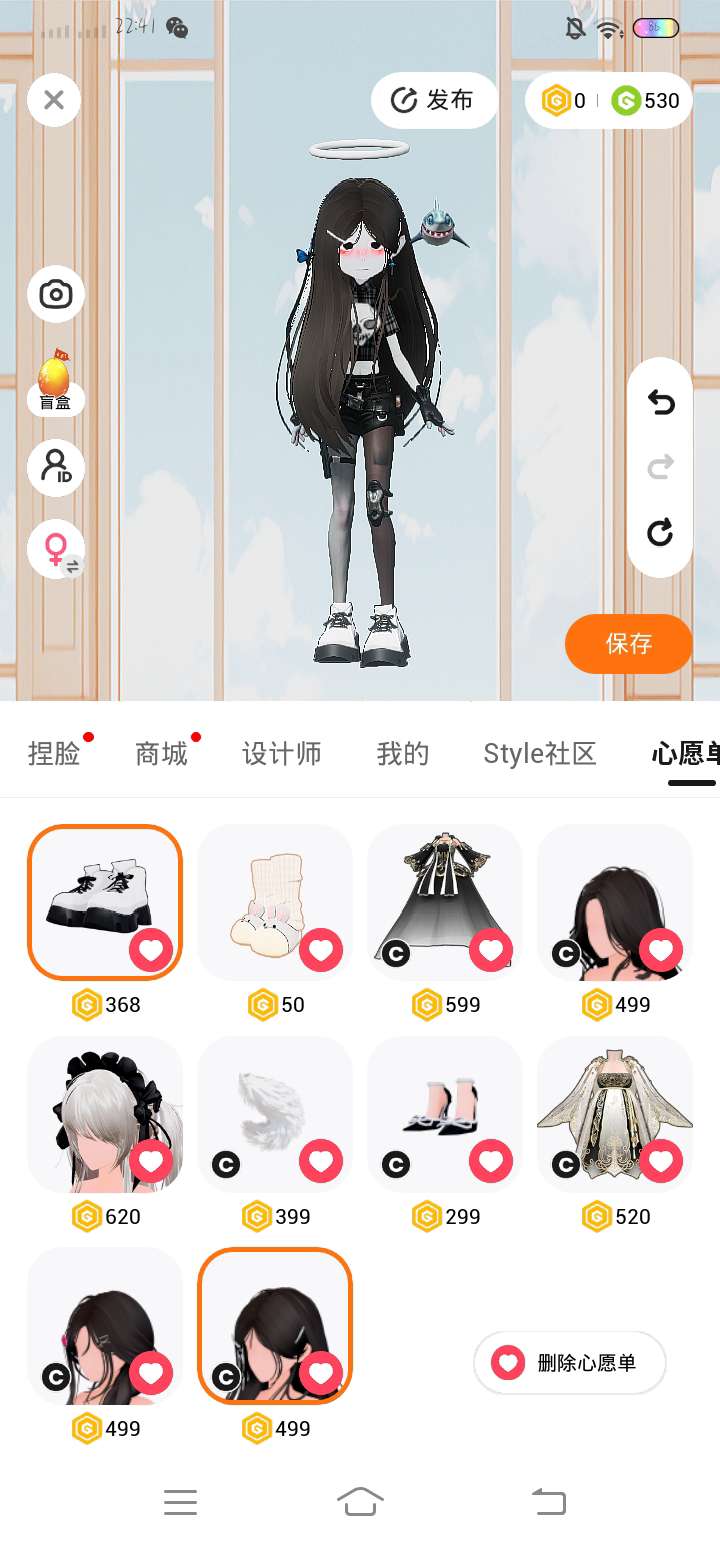Close the avatar editor
Screen dimensions: 720x1544
(x=54, y=100)
